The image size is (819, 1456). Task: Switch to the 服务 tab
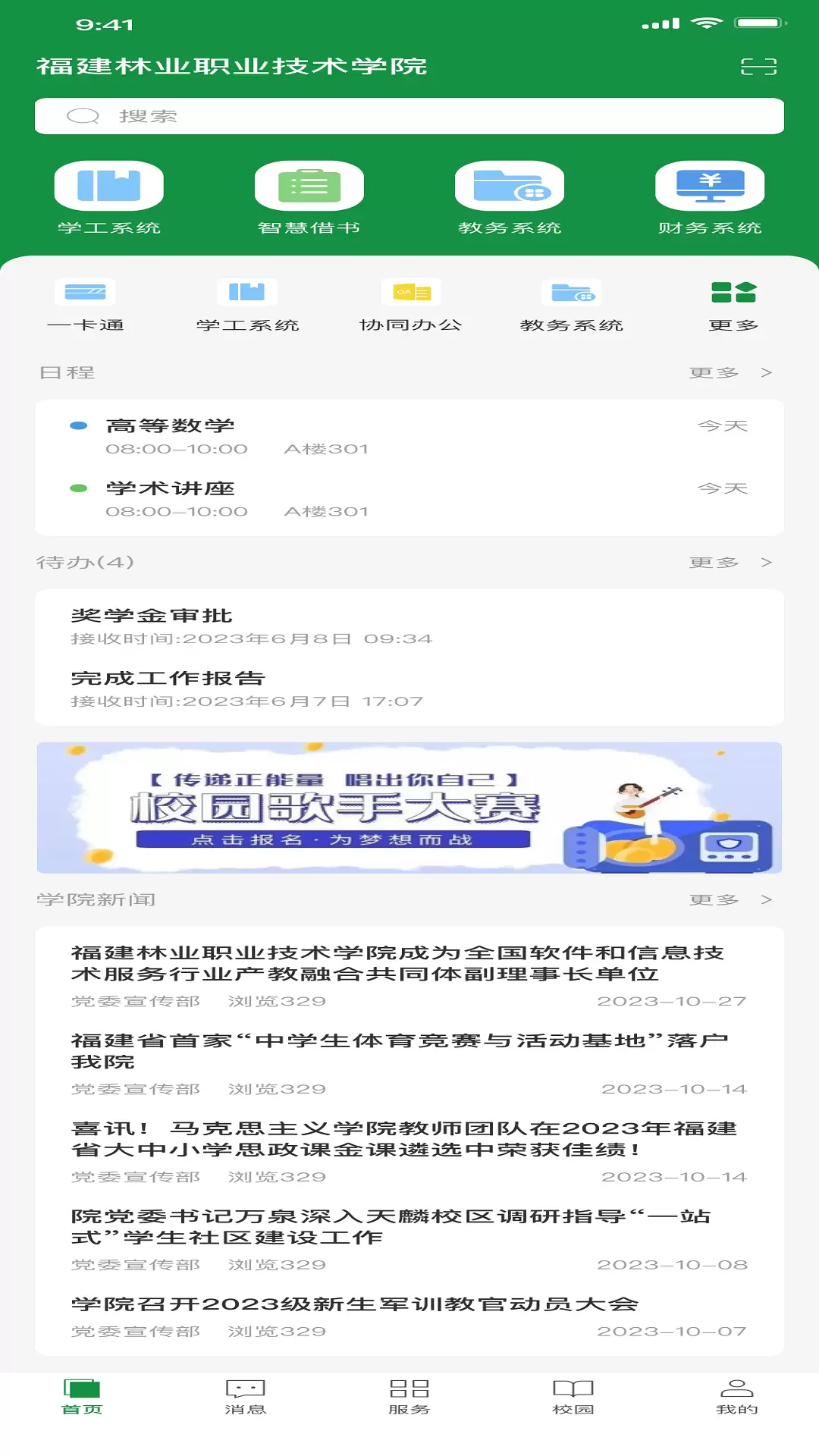[409, 1397]
